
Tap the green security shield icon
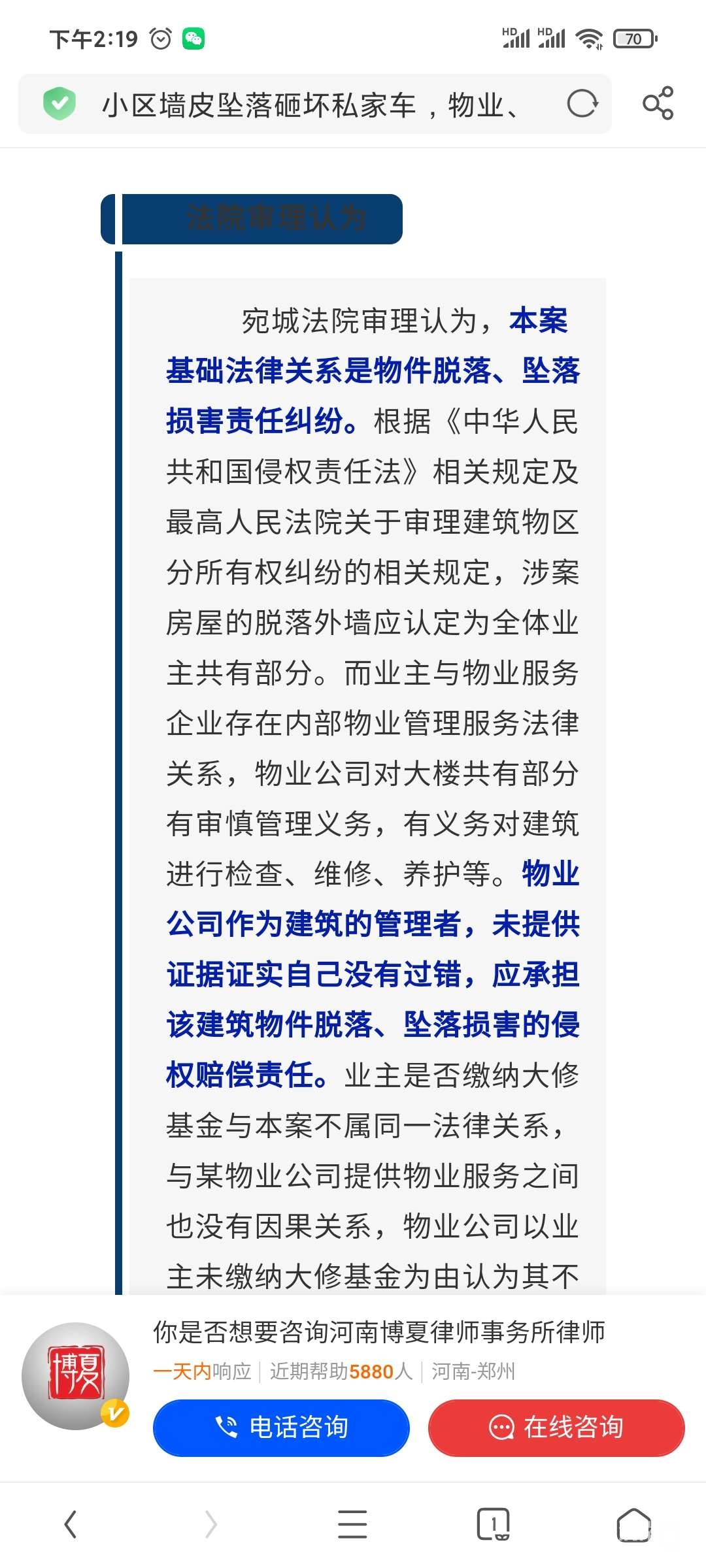[x=59, y=103]
